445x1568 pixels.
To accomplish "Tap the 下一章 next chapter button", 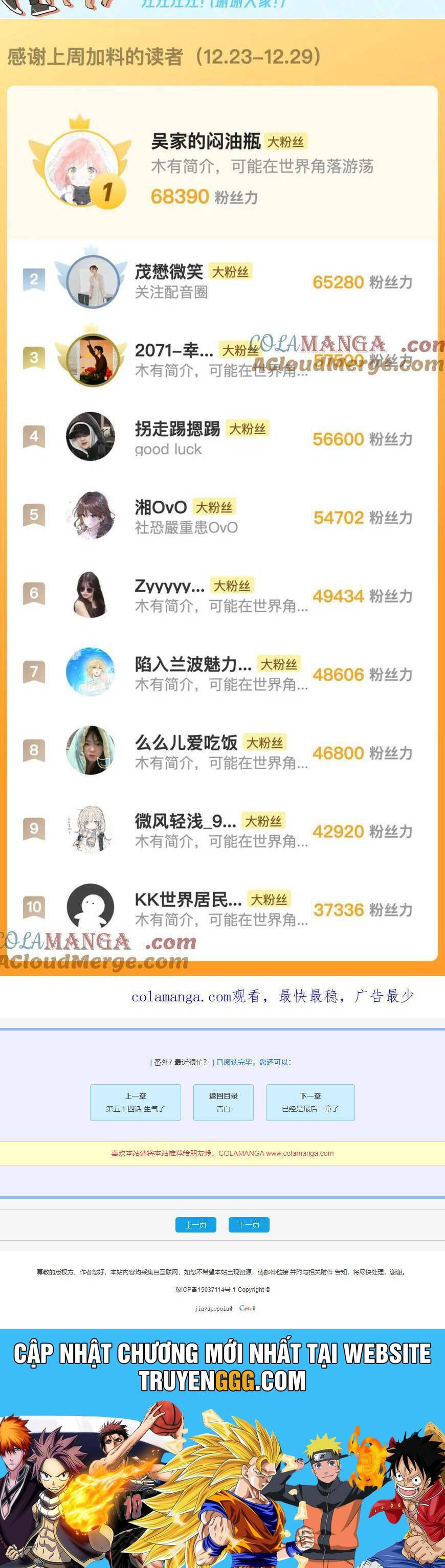I will click(310, 1102).
